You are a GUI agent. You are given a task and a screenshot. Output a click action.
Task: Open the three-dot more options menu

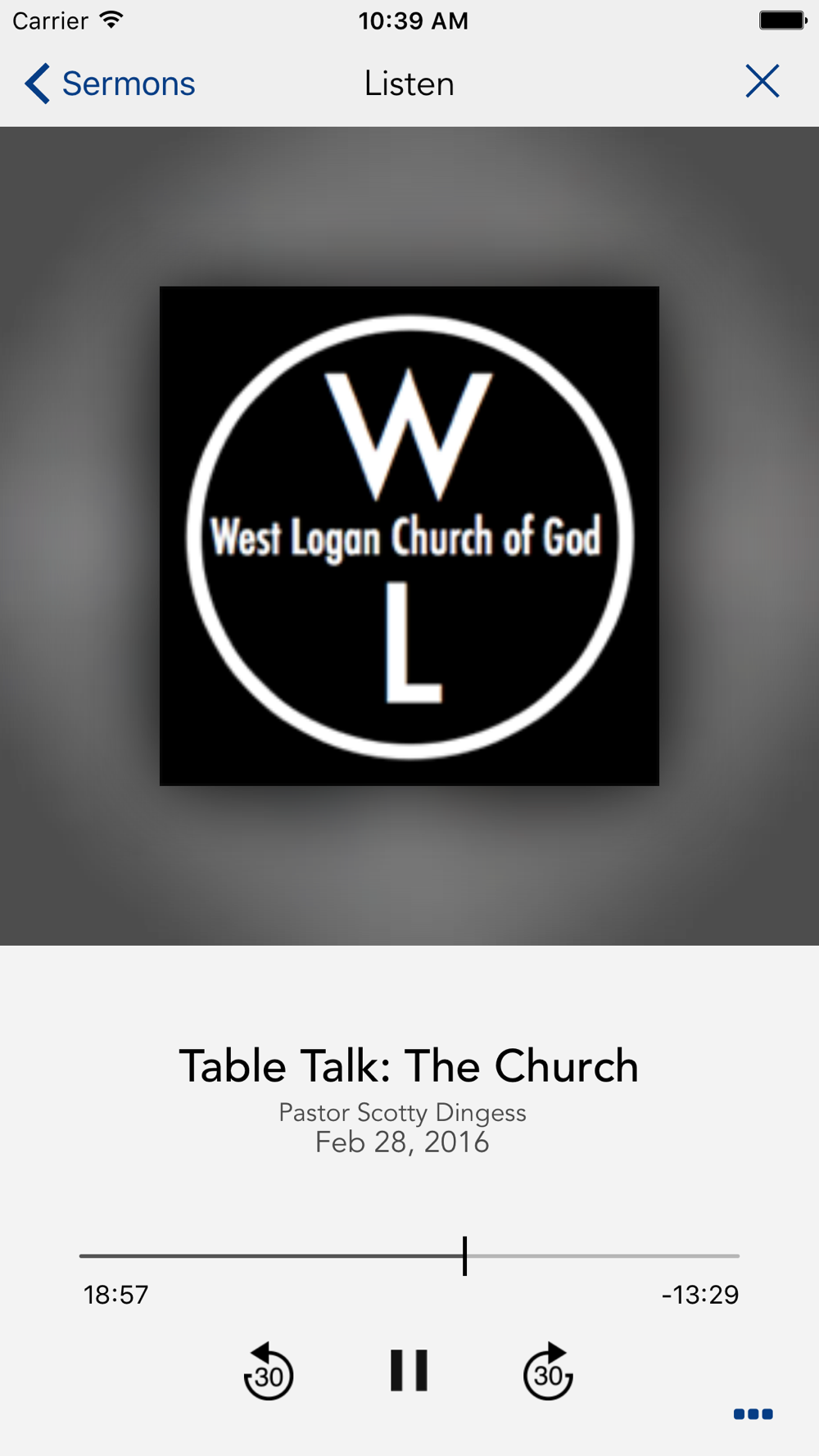[753, 1414]
